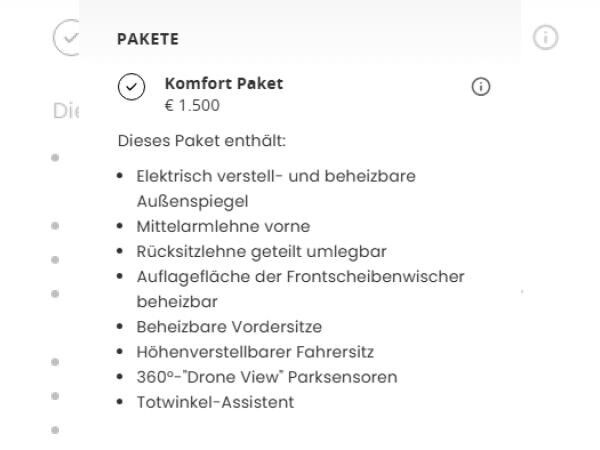The image size is (600, 450).
Task: Toggle the Komfort Paket checkbox
Action: (x=131, y=87)
